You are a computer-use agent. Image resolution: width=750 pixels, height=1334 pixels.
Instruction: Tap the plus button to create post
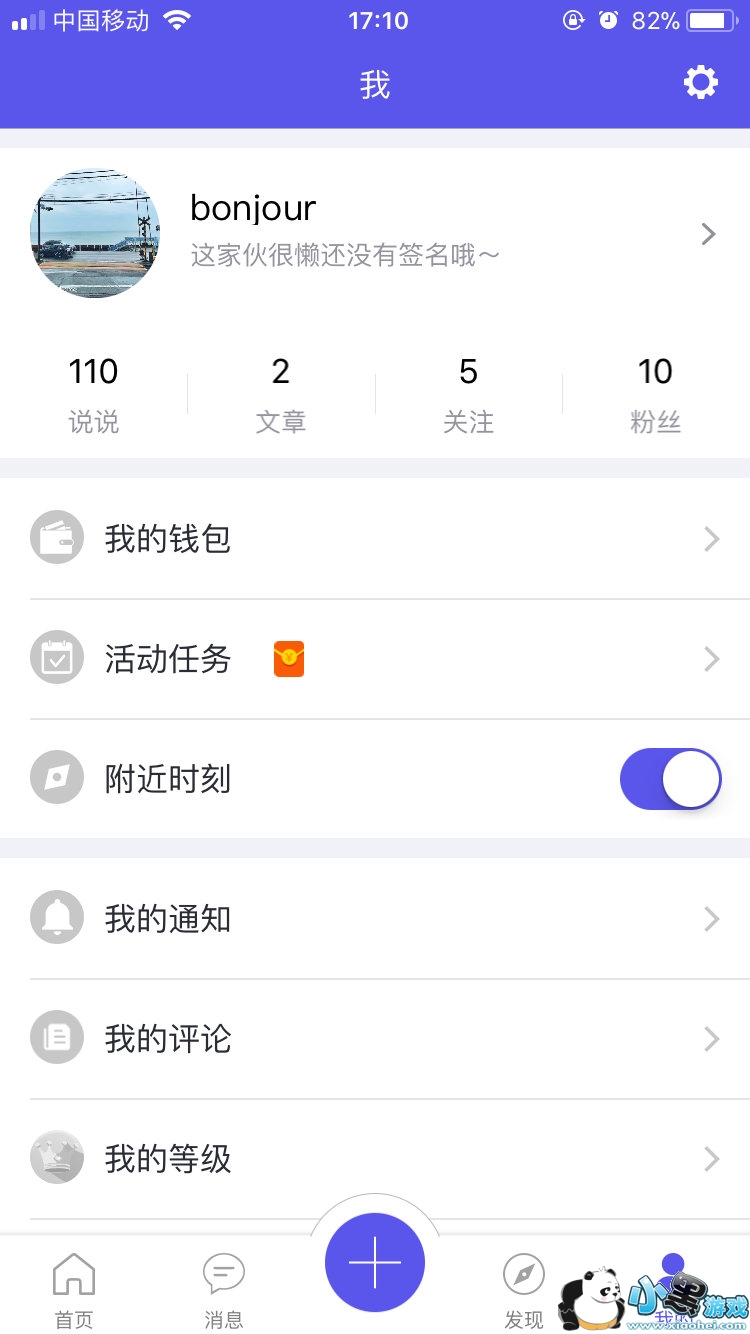375,1262
